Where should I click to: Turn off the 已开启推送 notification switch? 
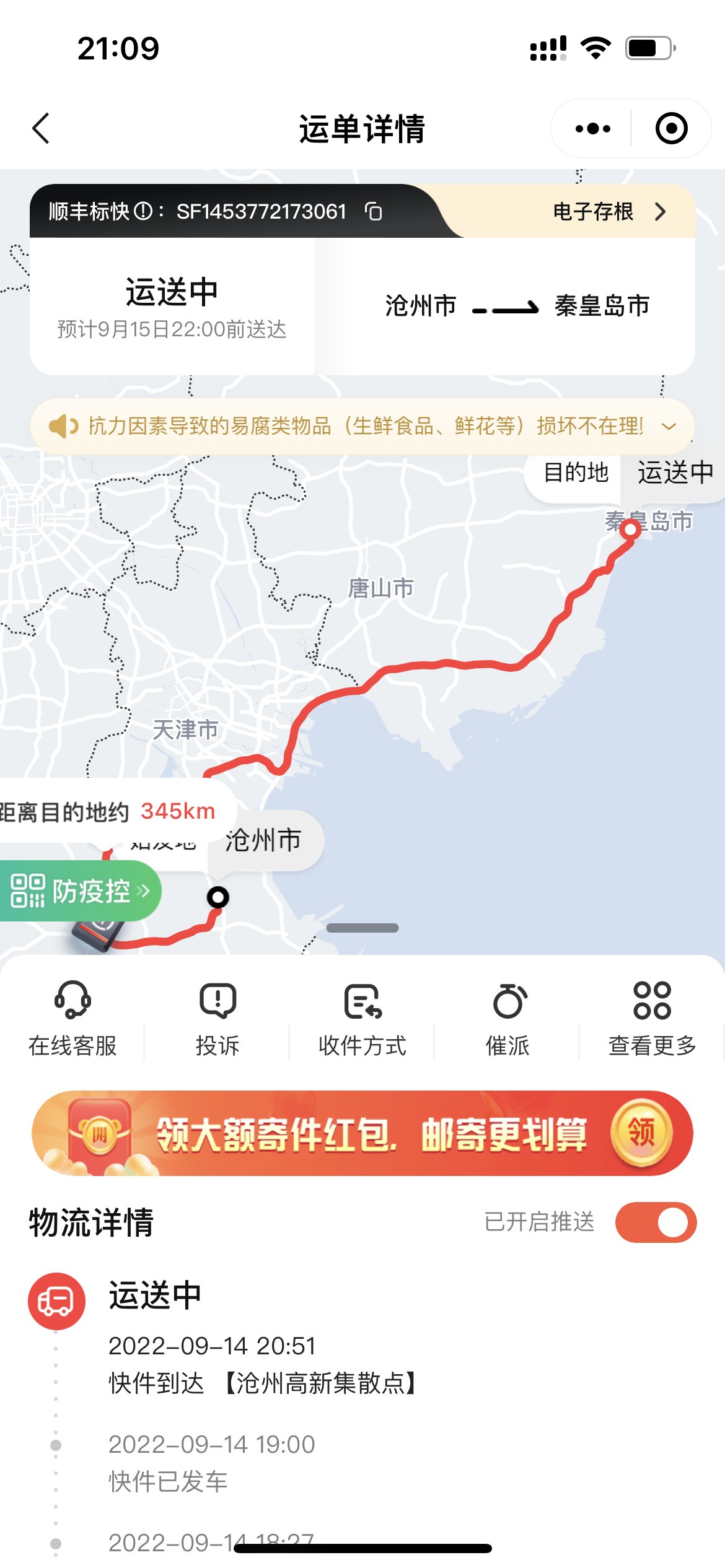[656, 1222]
